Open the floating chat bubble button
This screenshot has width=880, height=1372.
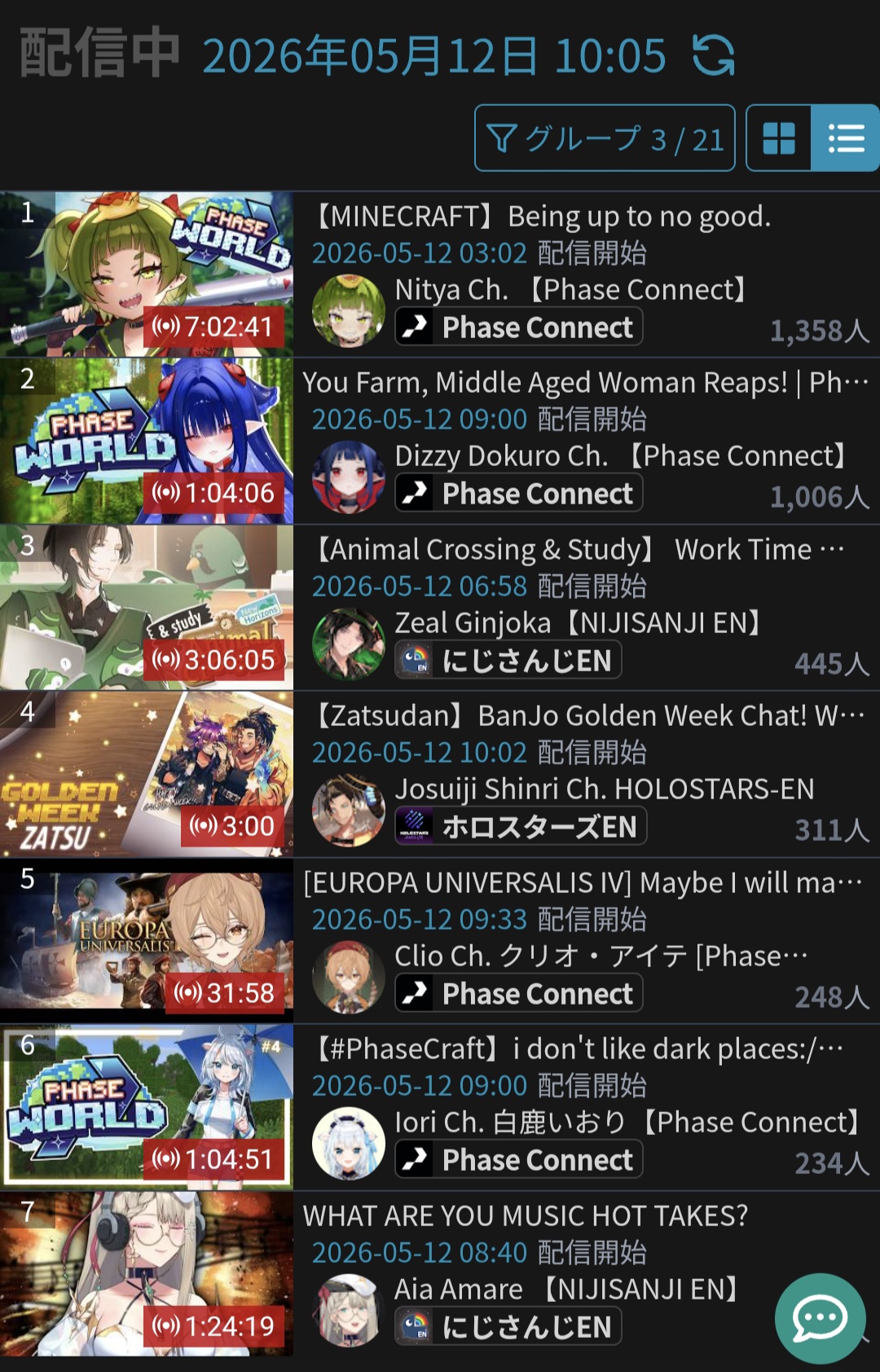coord(820,1318)
